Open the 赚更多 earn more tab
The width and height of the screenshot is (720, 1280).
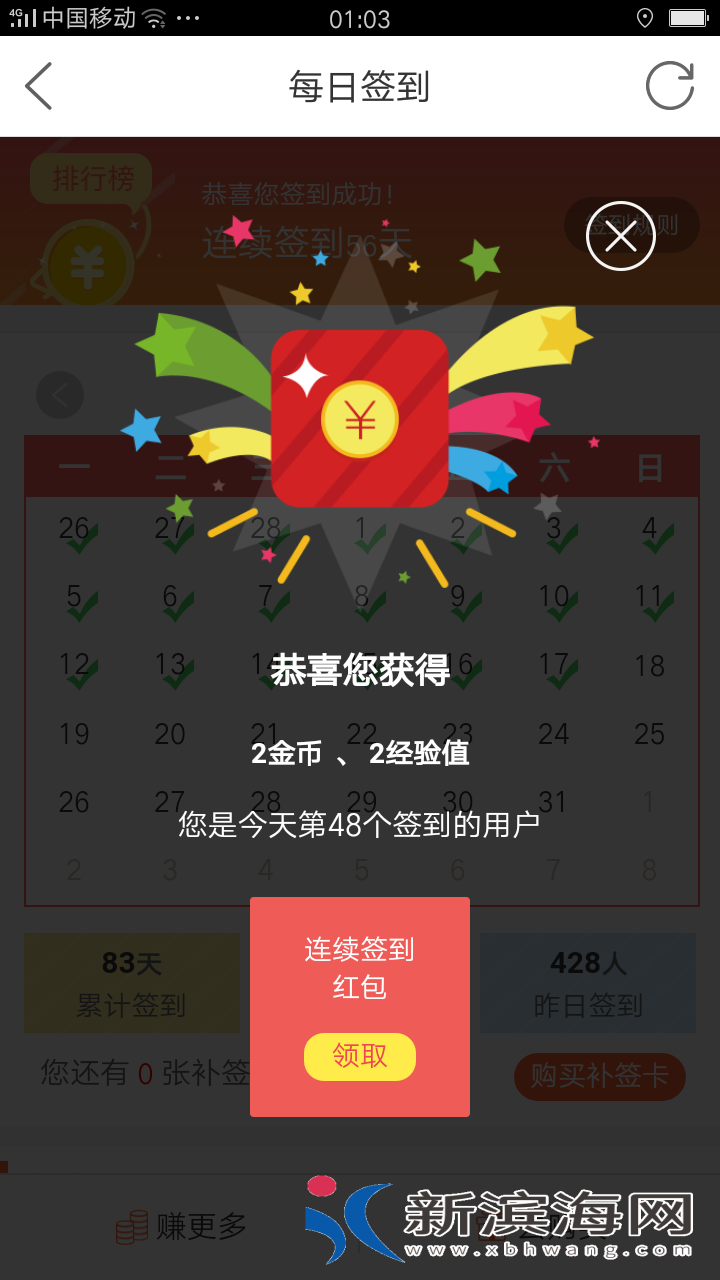click(182, 1226)
